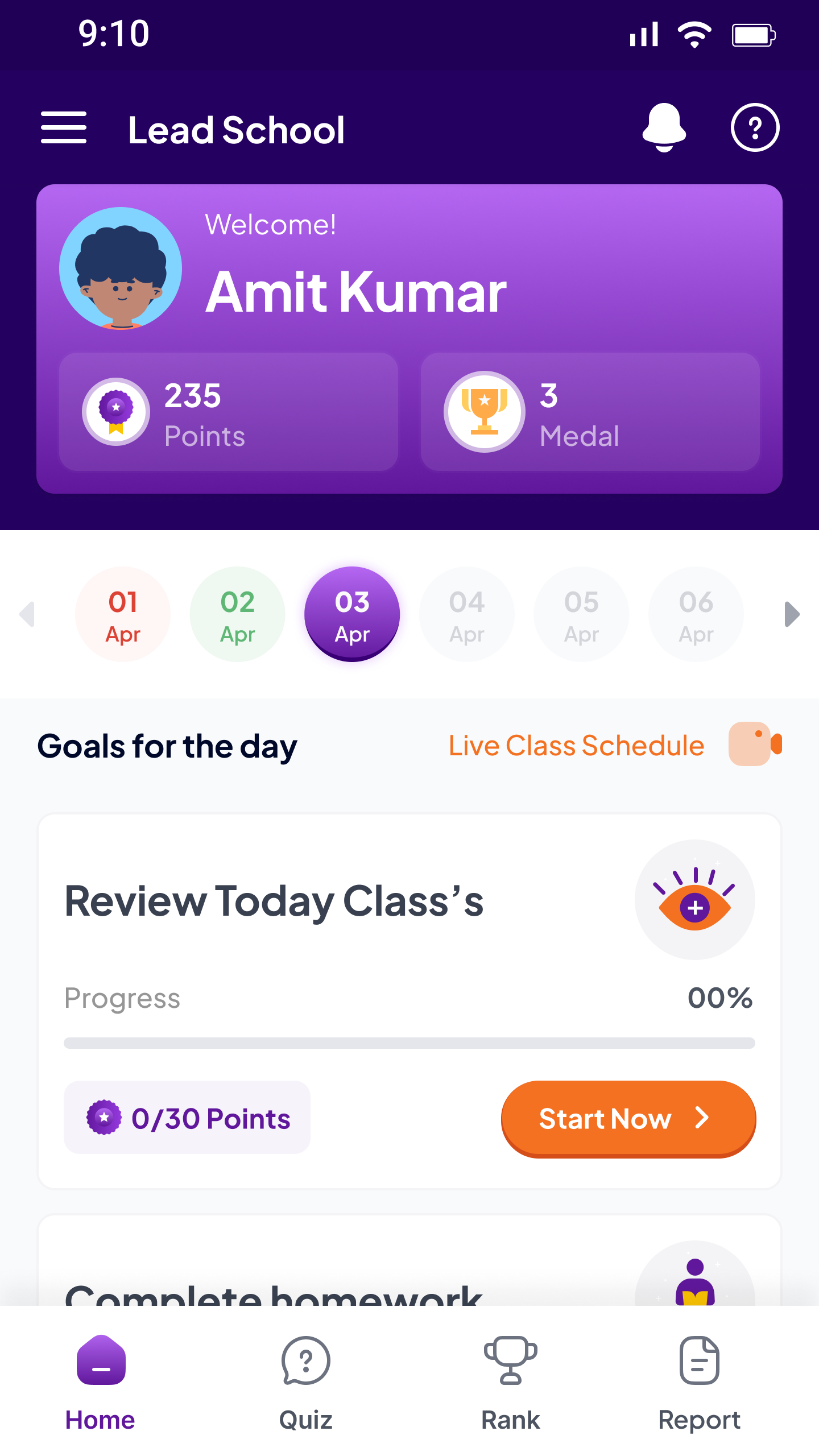Open the 235 Points card

pyautogui.click(x=229, y=412)
